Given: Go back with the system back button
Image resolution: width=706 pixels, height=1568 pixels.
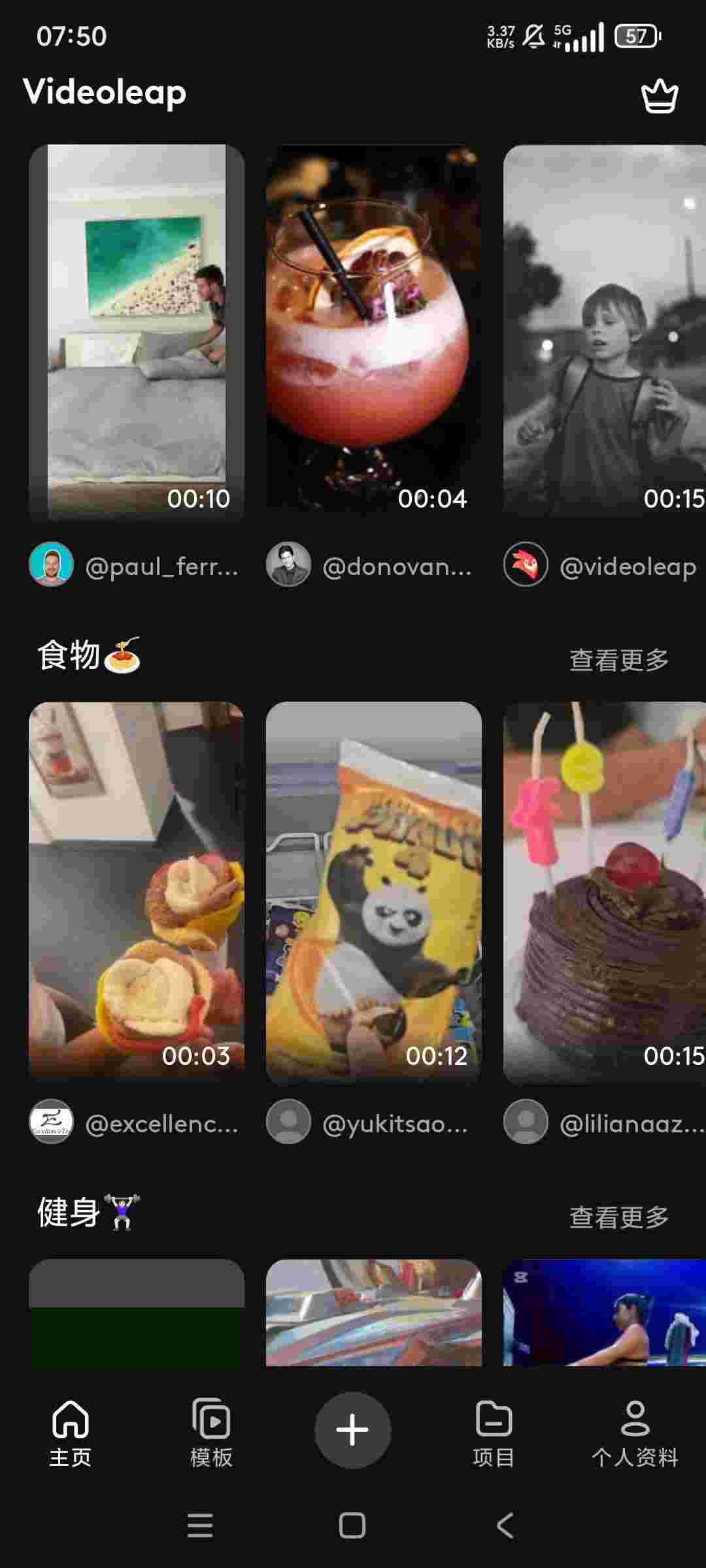Looking at the screenshot, I should 505,1526.
